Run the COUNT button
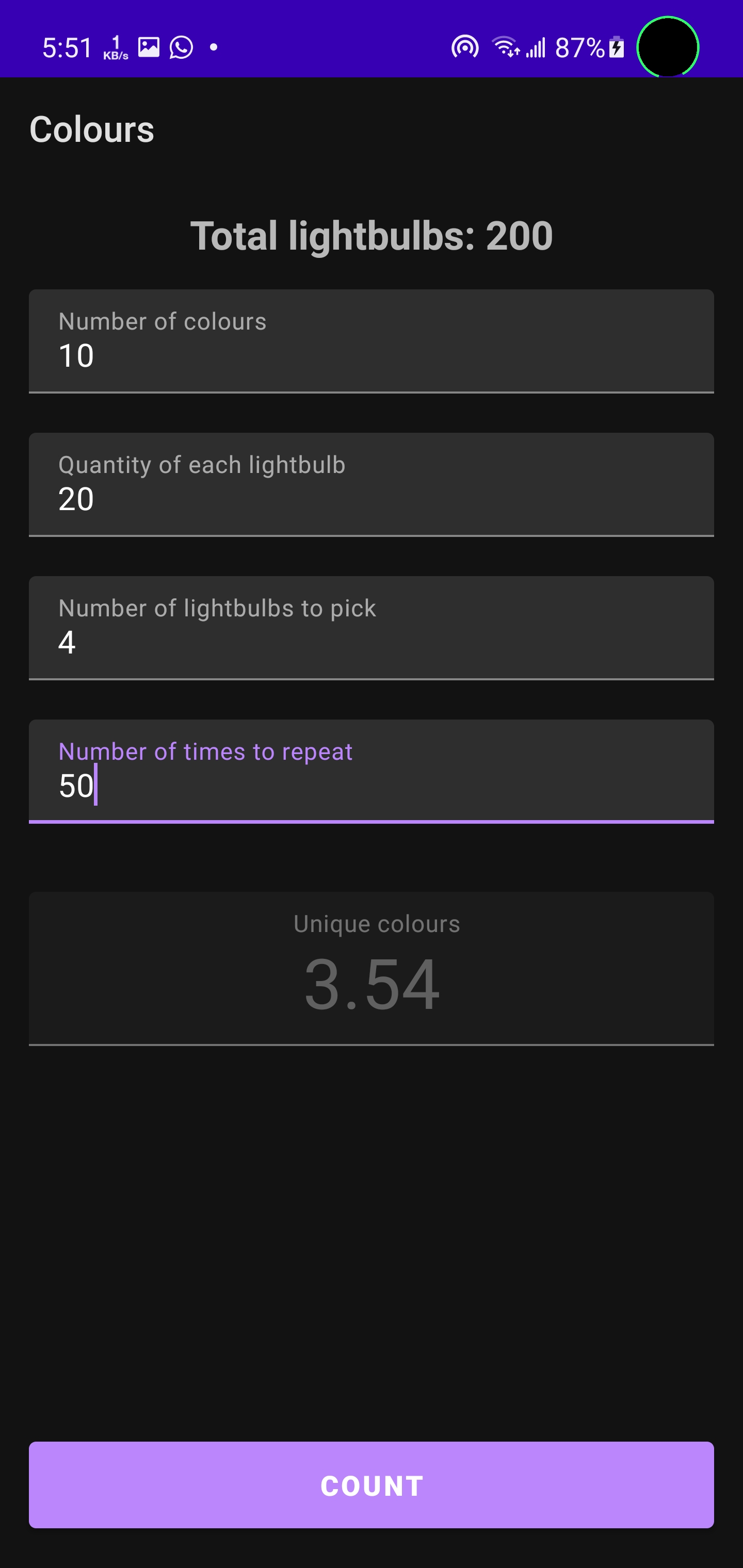This screenshot has width=743, height=1568. click(x=371, y=1484)
